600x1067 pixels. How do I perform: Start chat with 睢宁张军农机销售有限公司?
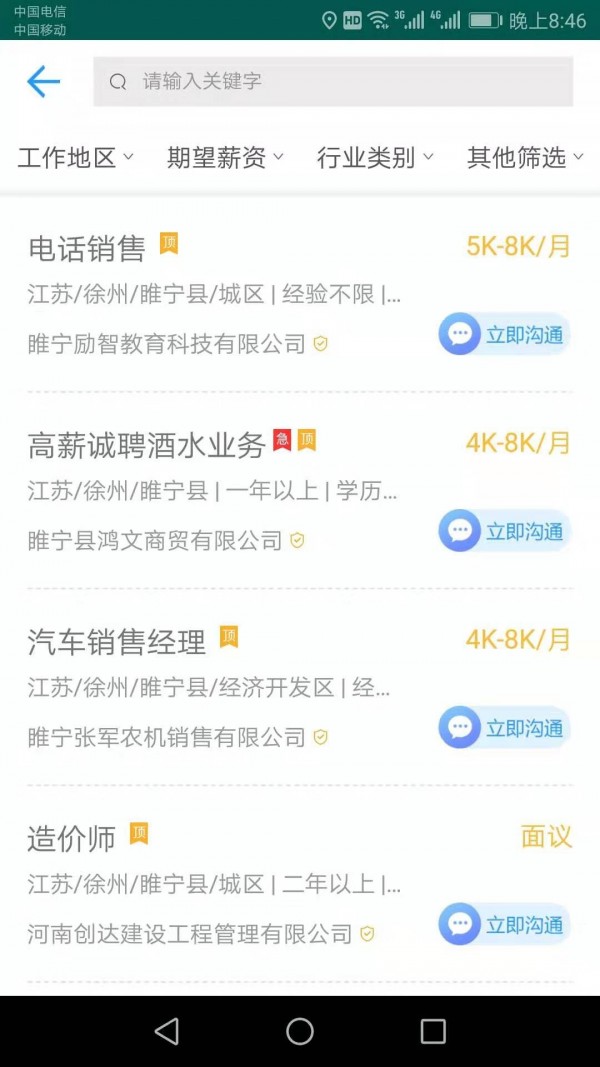[x=505, y=728]
